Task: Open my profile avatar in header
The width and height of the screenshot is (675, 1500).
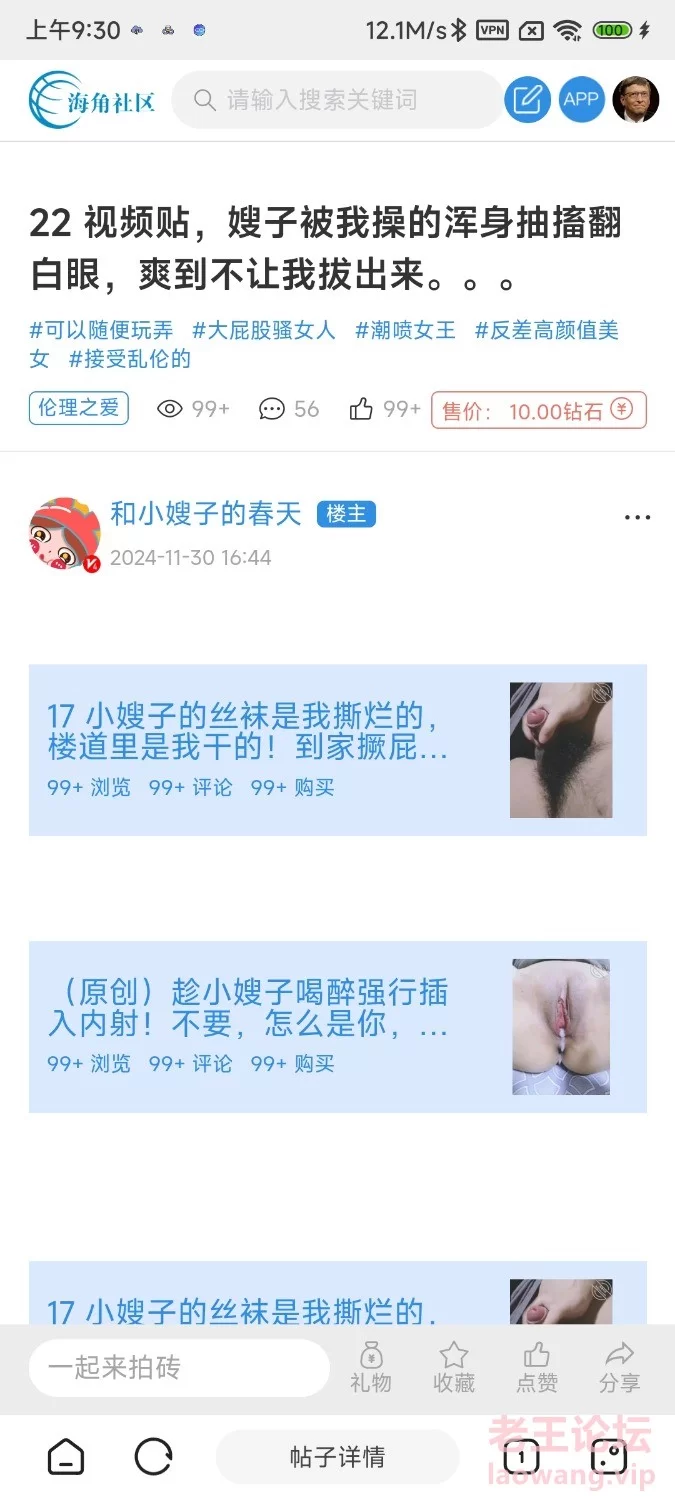Action: click(635, 100)
